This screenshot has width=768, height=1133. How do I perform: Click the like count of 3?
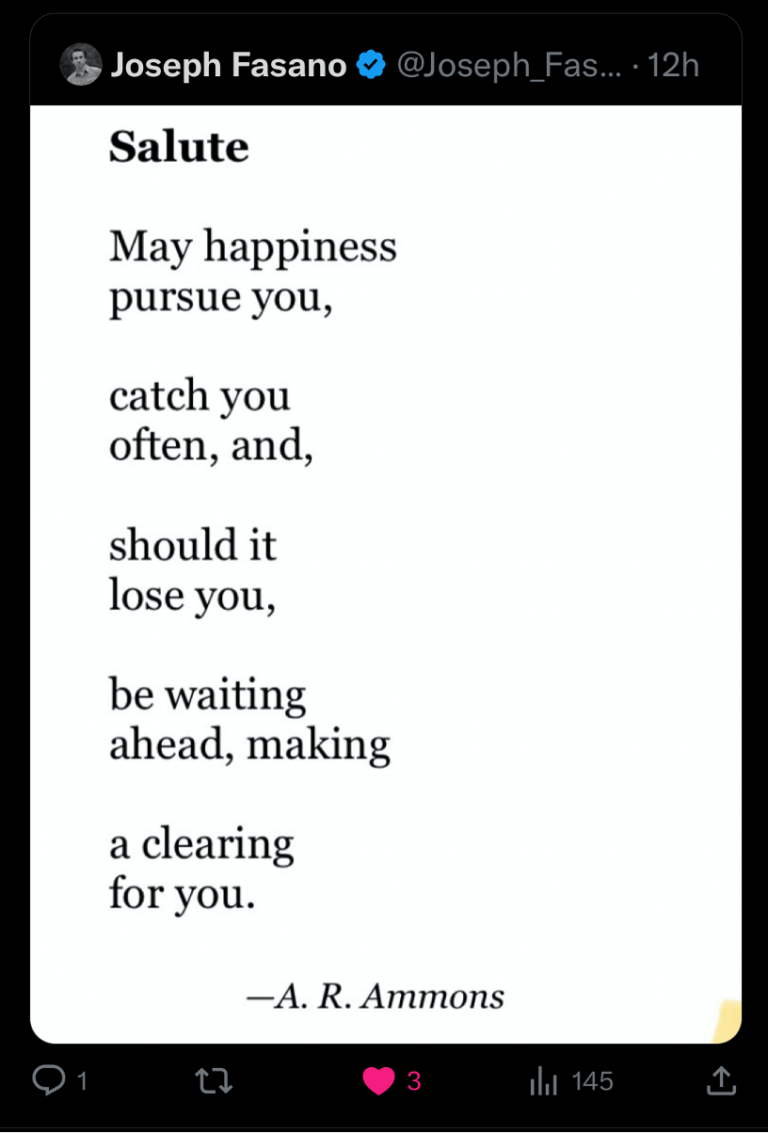click(x=411, y=1080)
